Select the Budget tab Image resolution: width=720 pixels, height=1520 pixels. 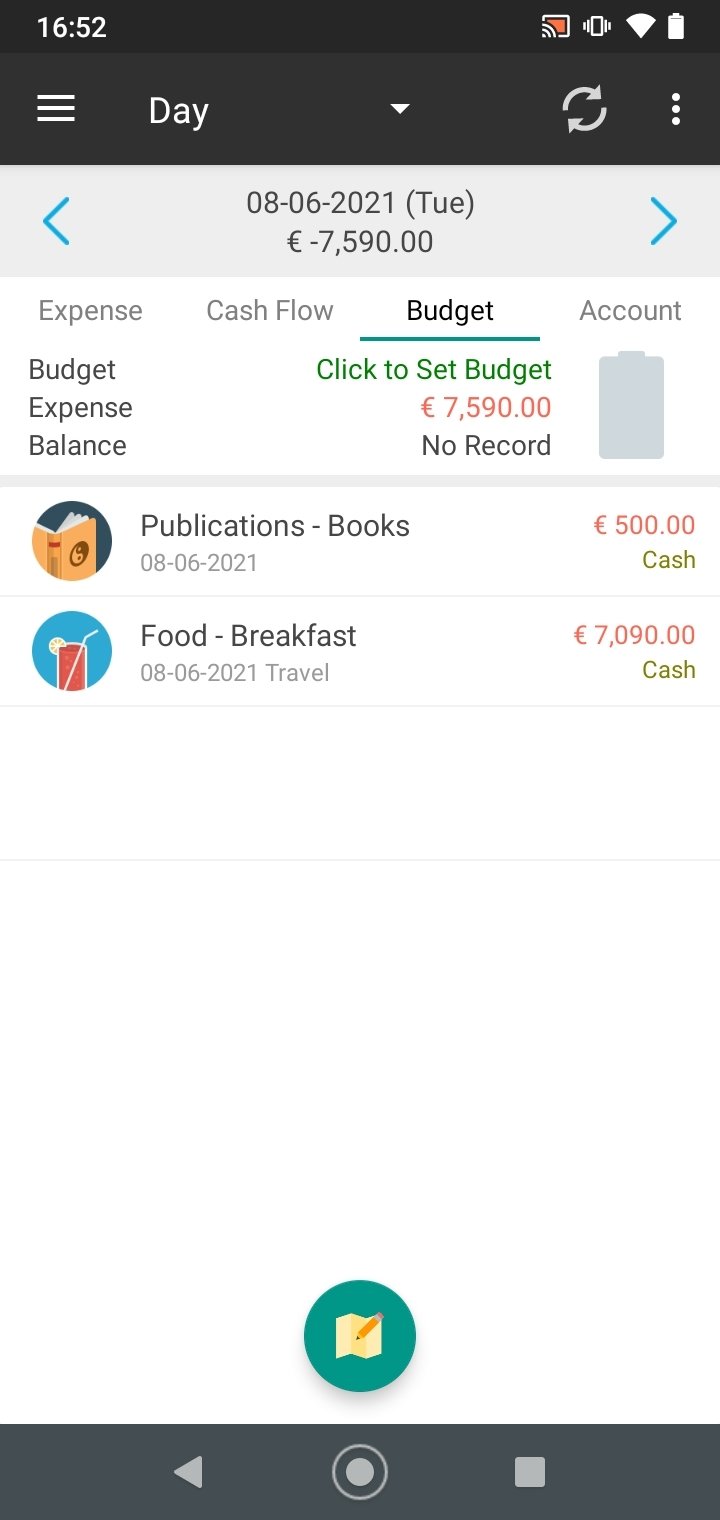450,311
